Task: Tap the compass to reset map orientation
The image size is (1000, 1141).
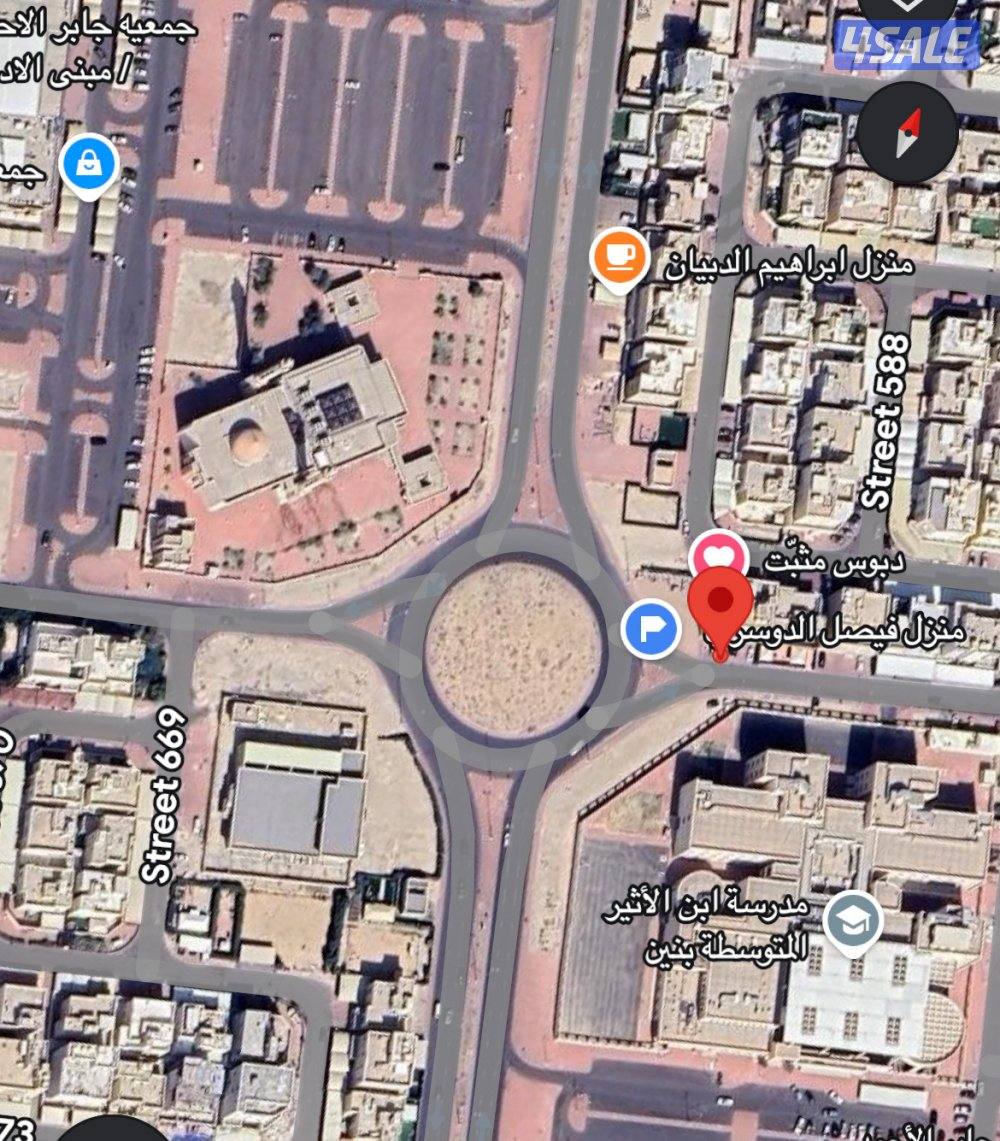Action: pos(908,133)
